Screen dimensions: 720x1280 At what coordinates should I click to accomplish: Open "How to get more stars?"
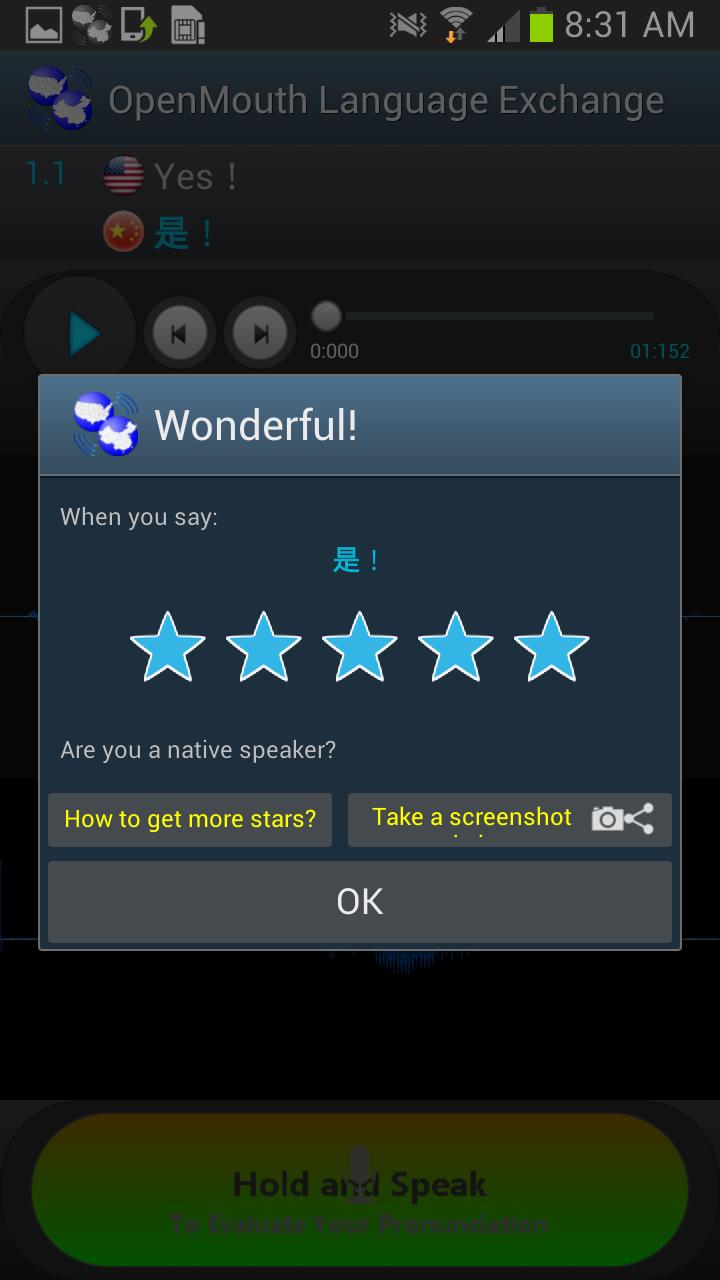tap(189, 819)
